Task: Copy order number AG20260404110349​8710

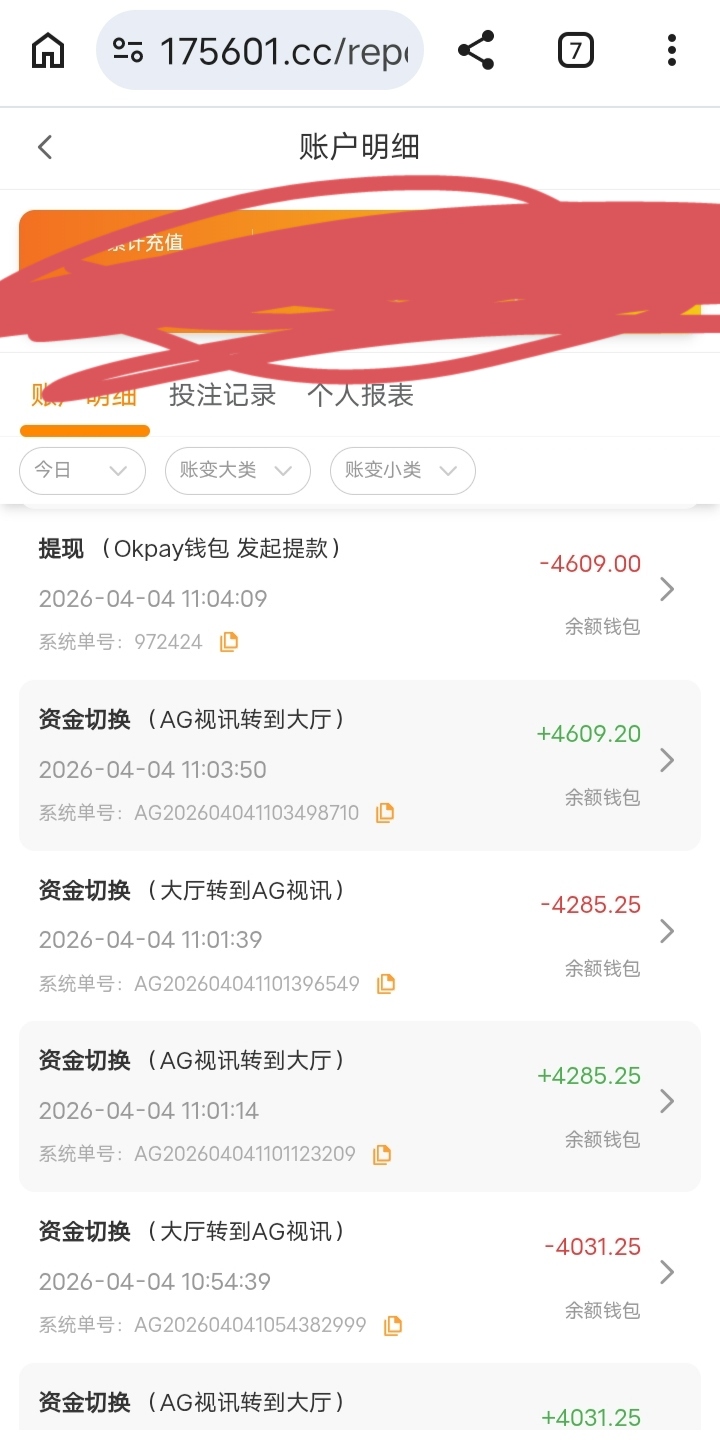Action: (385, 813)
